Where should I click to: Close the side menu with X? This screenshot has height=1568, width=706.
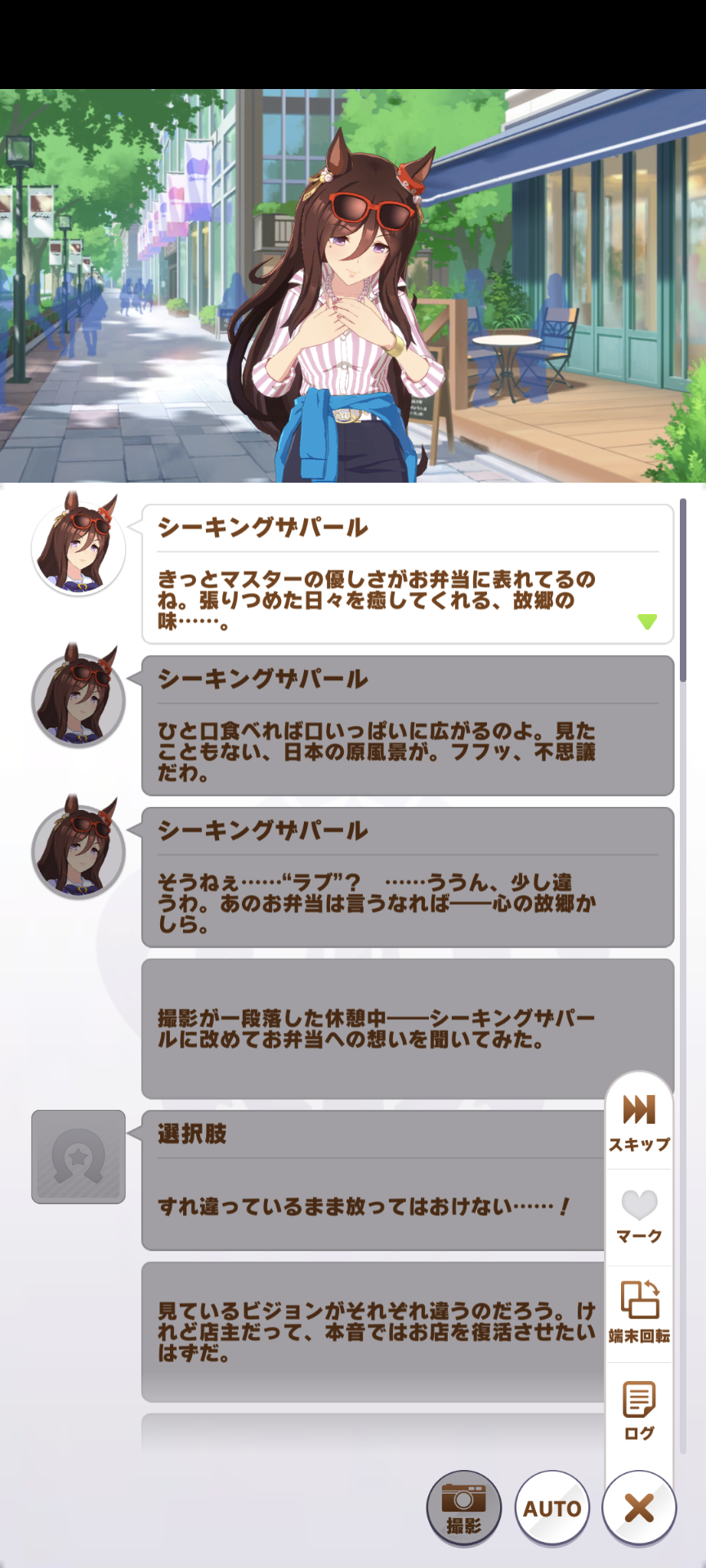pos(639,1508)
